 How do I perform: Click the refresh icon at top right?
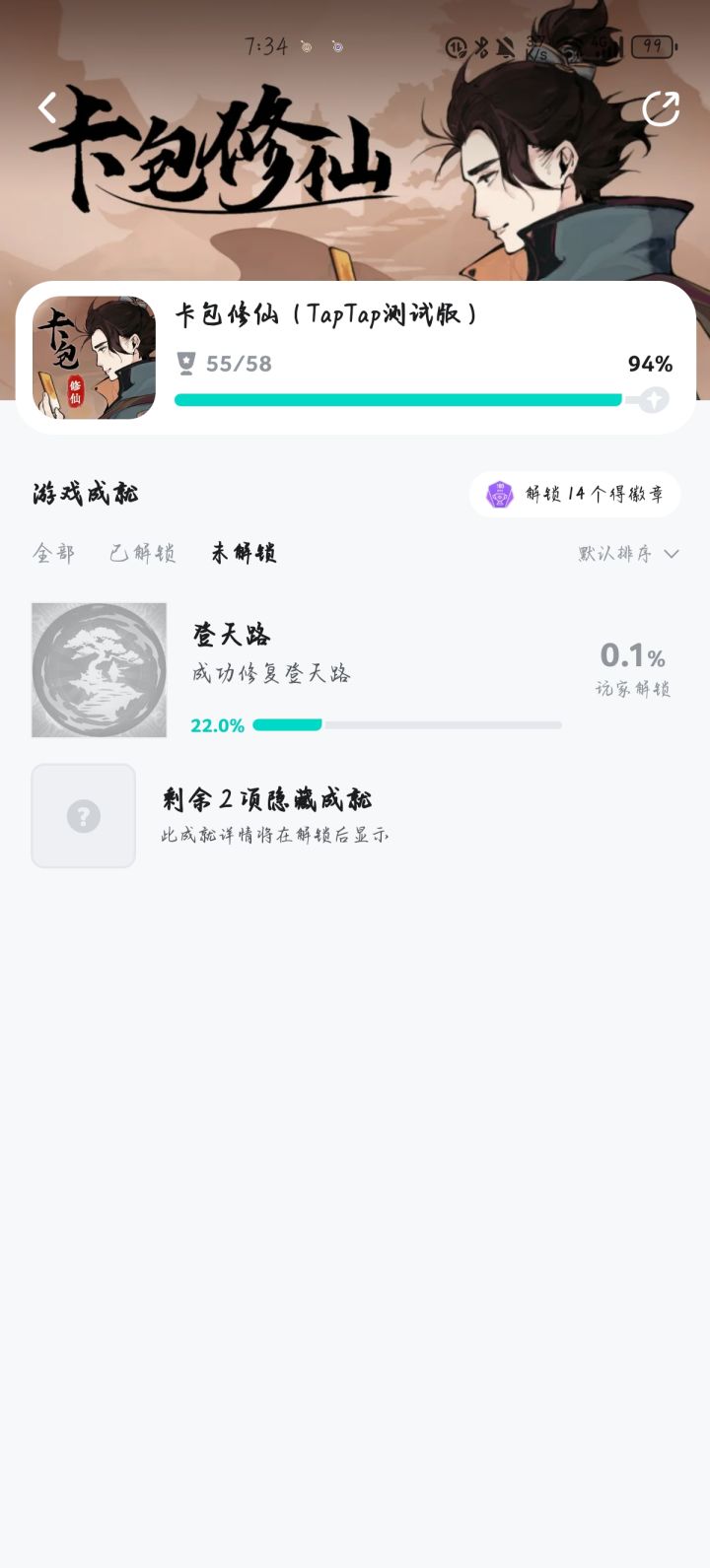coord(661,108)
